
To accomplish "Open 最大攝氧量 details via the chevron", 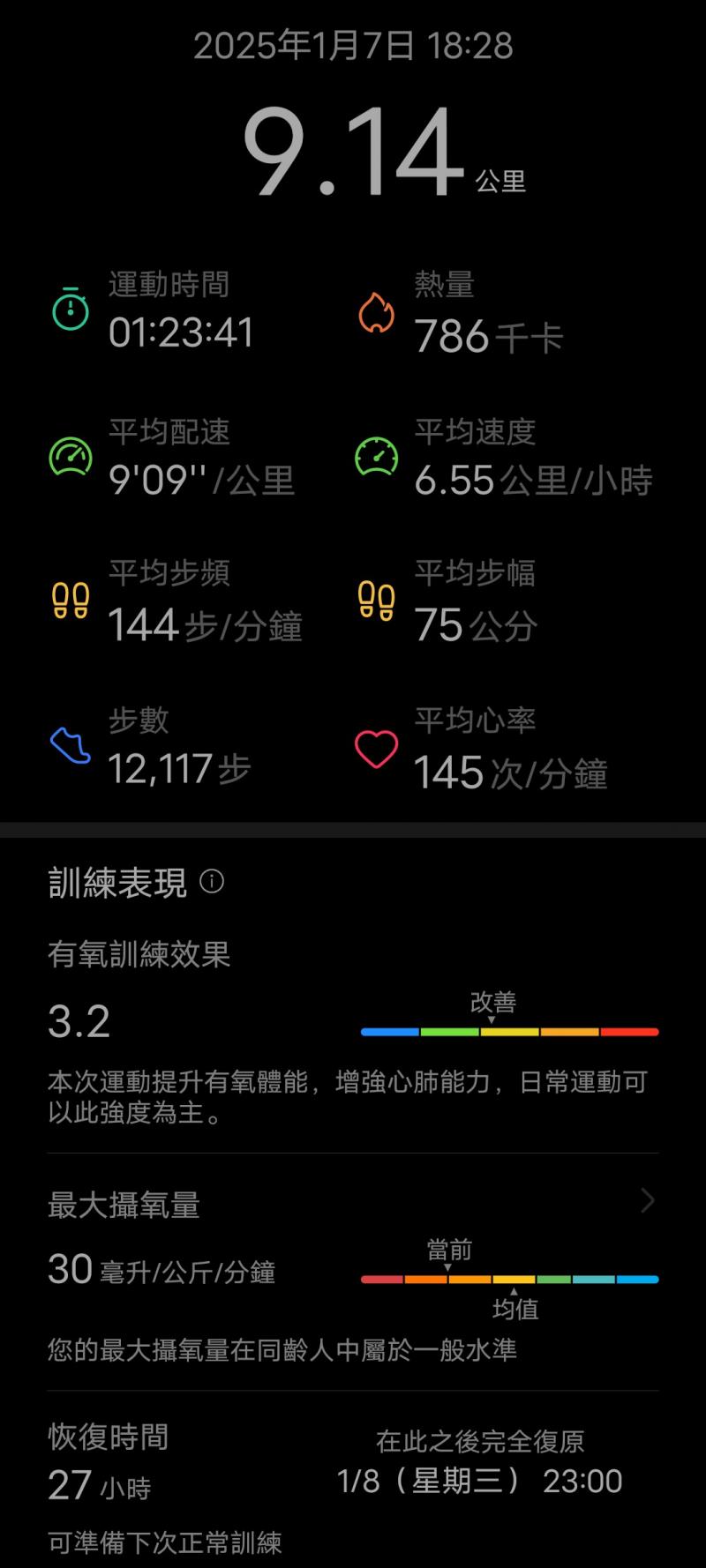I will click(x=648, y=1200).
